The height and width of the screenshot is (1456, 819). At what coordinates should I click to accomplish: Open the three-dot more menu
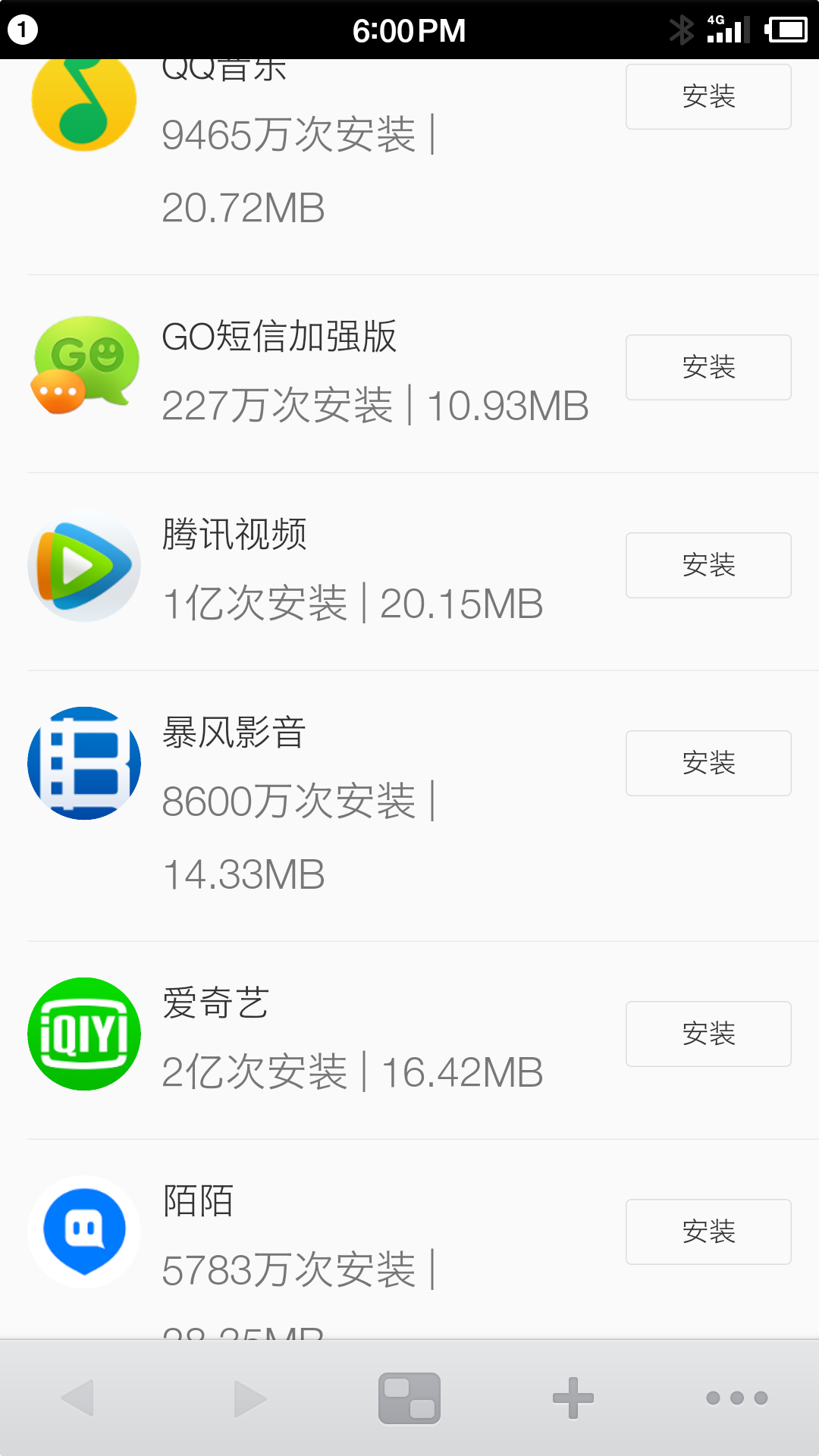pyautogui.click(x=737, y=1398)
